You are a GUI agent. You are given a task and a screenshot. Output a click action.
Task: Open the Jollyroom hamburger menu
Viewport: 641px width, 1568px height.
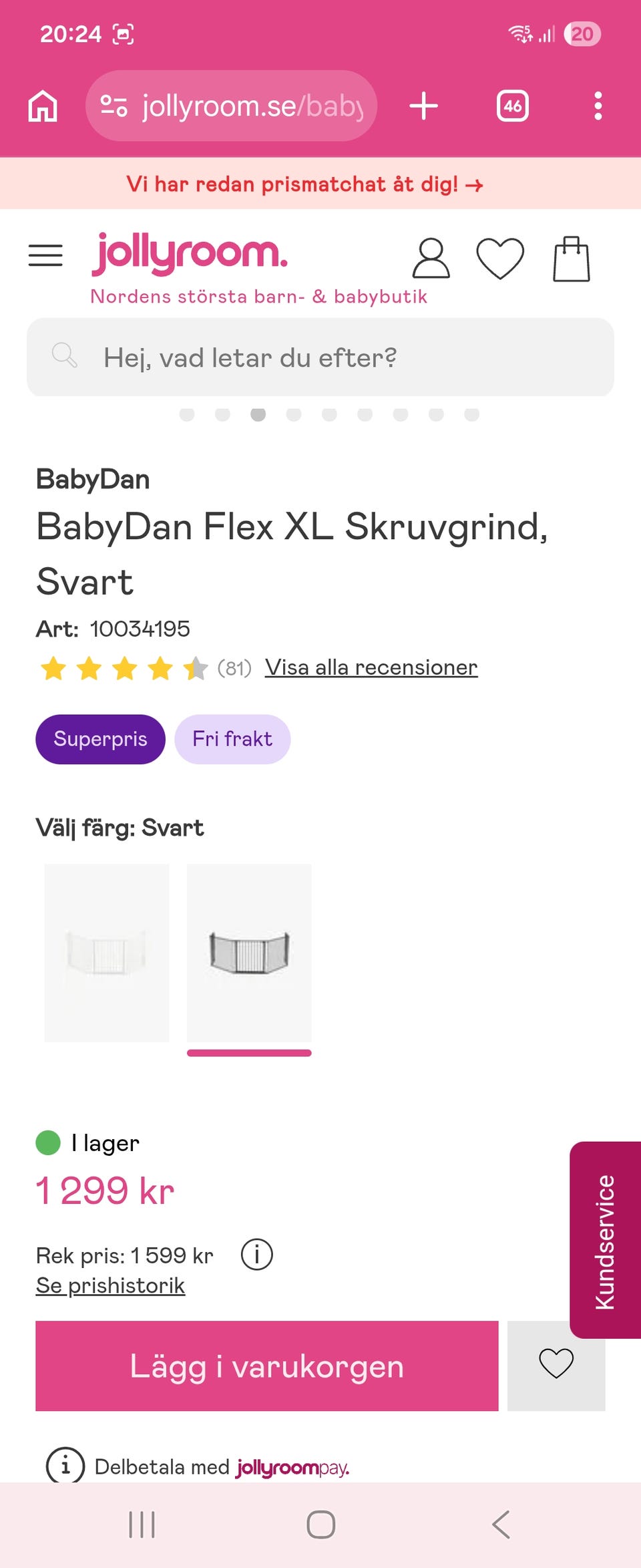[x=45, y=255]
